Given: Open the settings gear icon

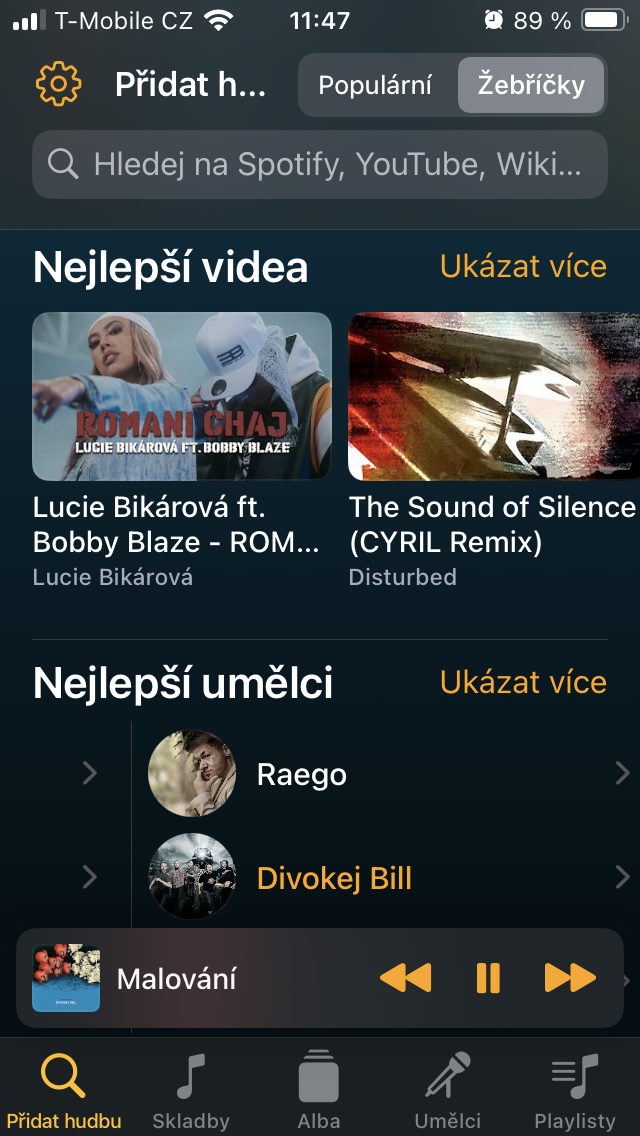Looking at the screenshot, I should (x=58, y=85).
